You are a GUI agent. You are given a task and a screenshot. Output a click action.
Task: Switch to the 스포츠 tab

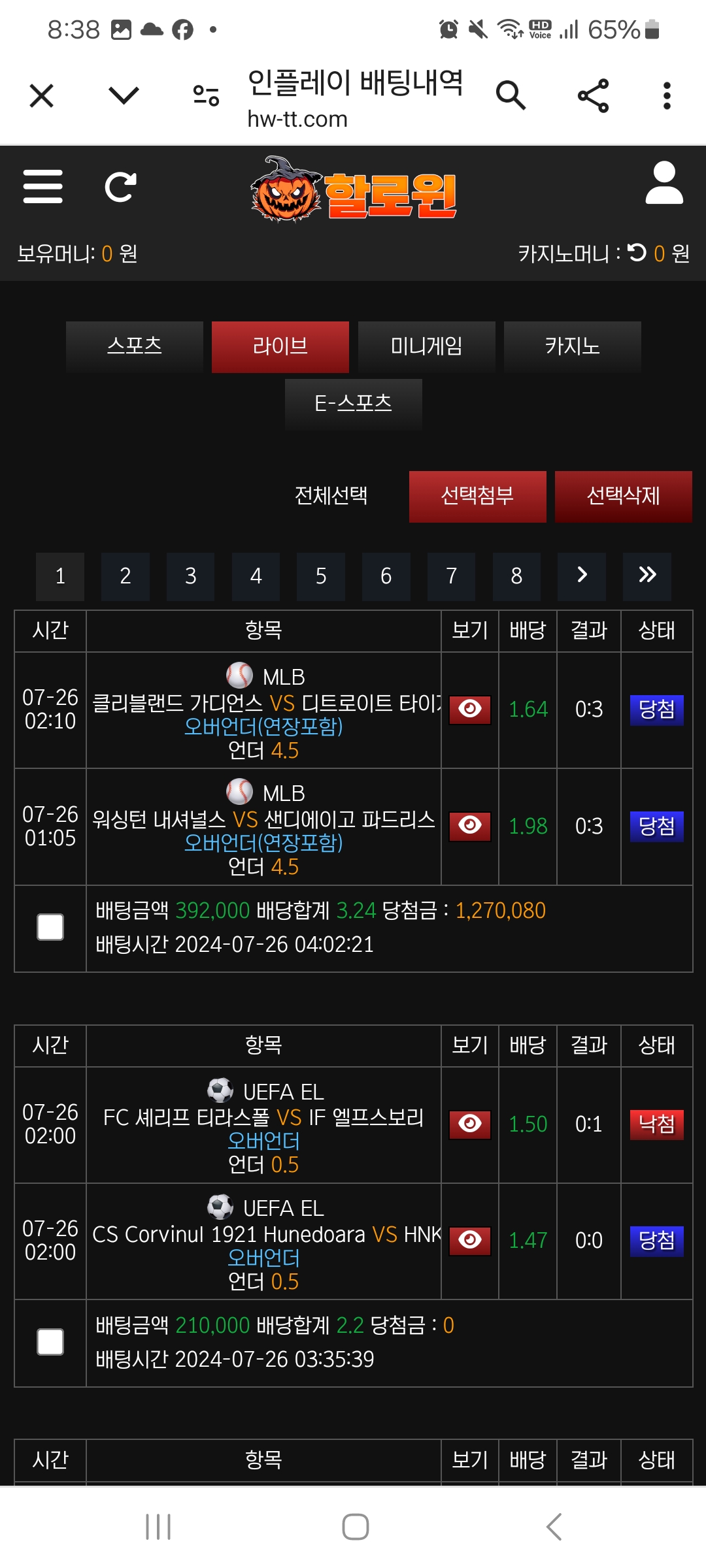135,346
